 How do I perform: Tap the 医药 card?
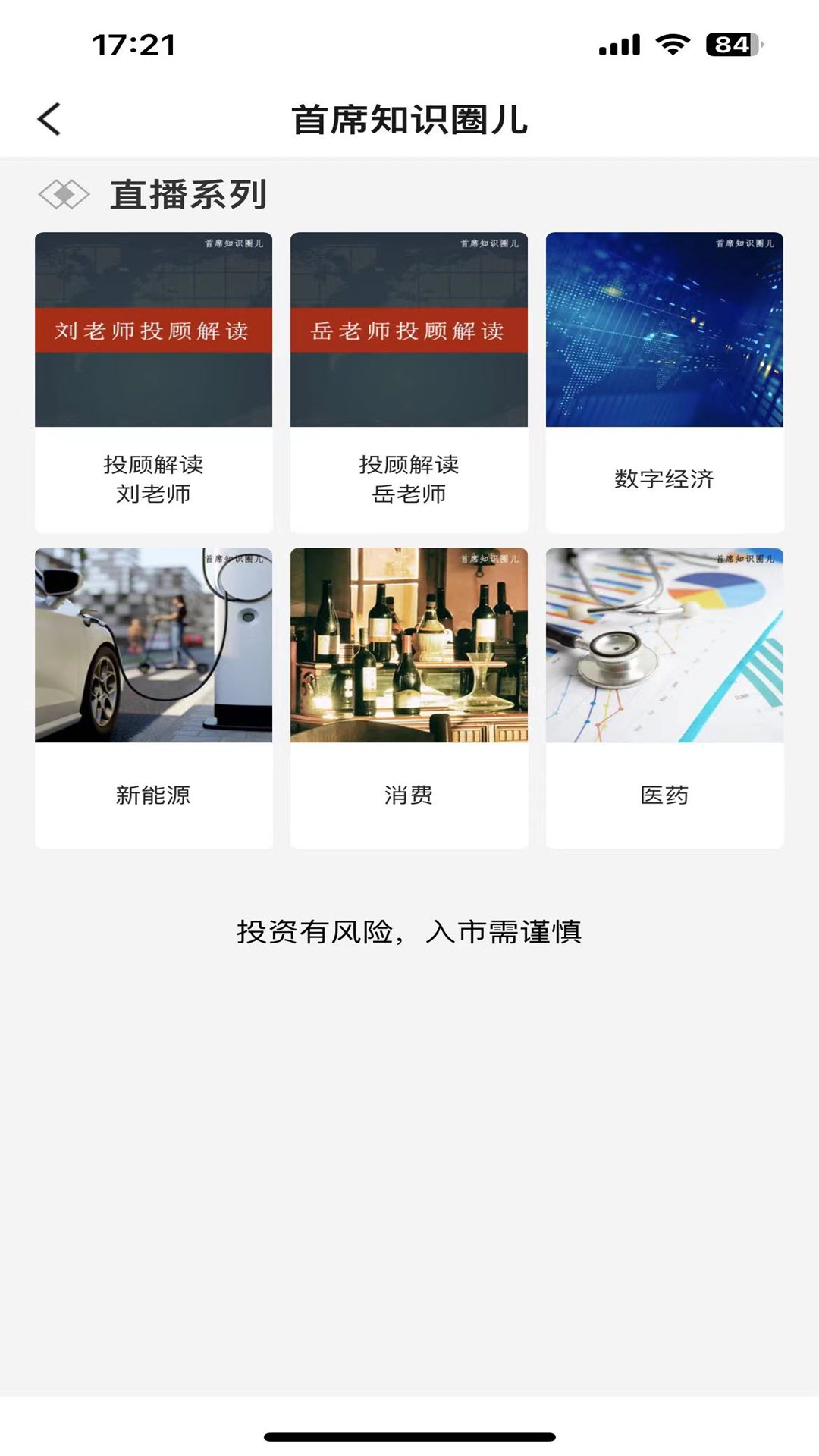[x=664, y=696]
